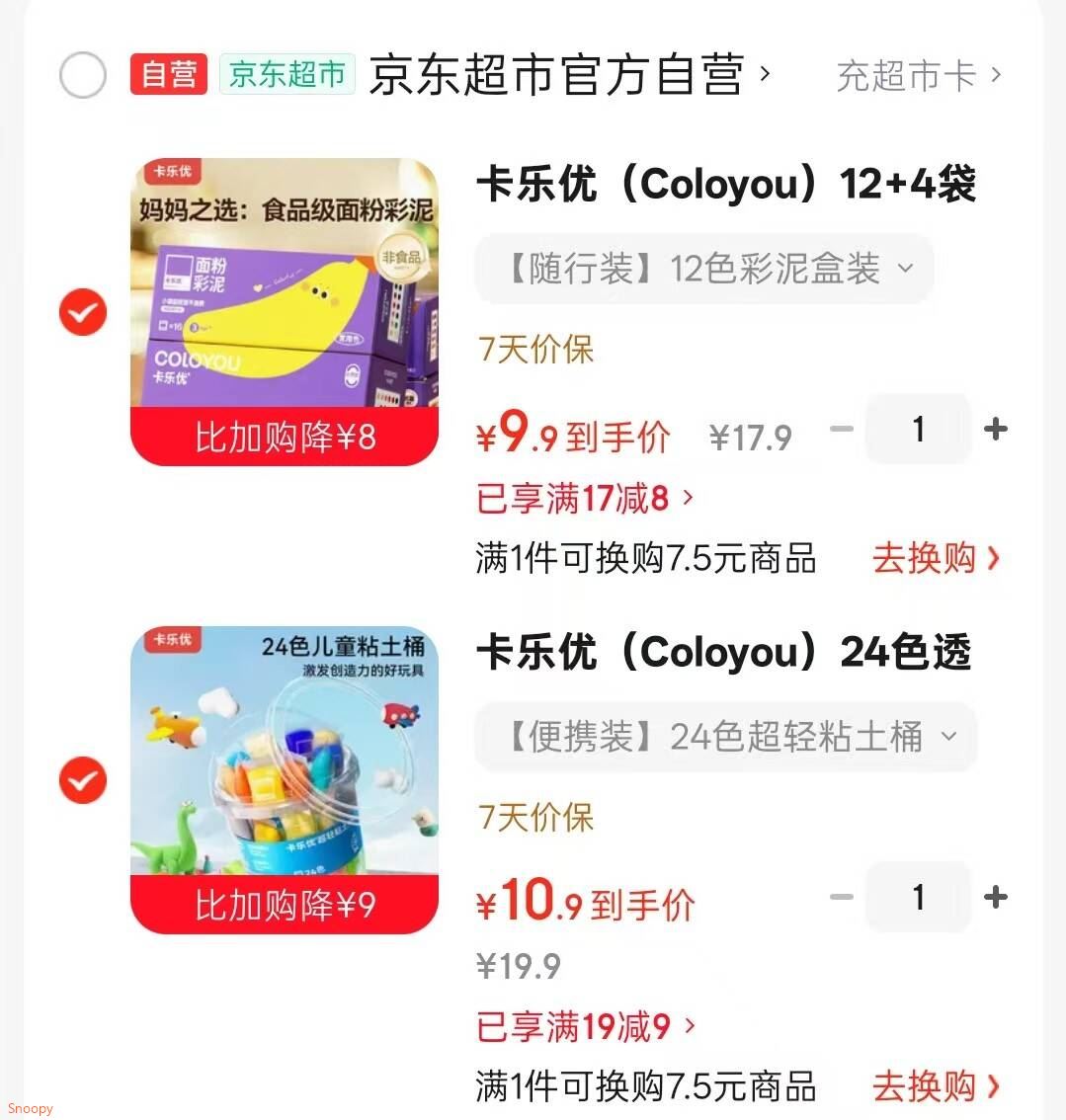Click the green 京东超市 badge
The width and height of the screenshot is (1066, 1120).
(287, 74)
